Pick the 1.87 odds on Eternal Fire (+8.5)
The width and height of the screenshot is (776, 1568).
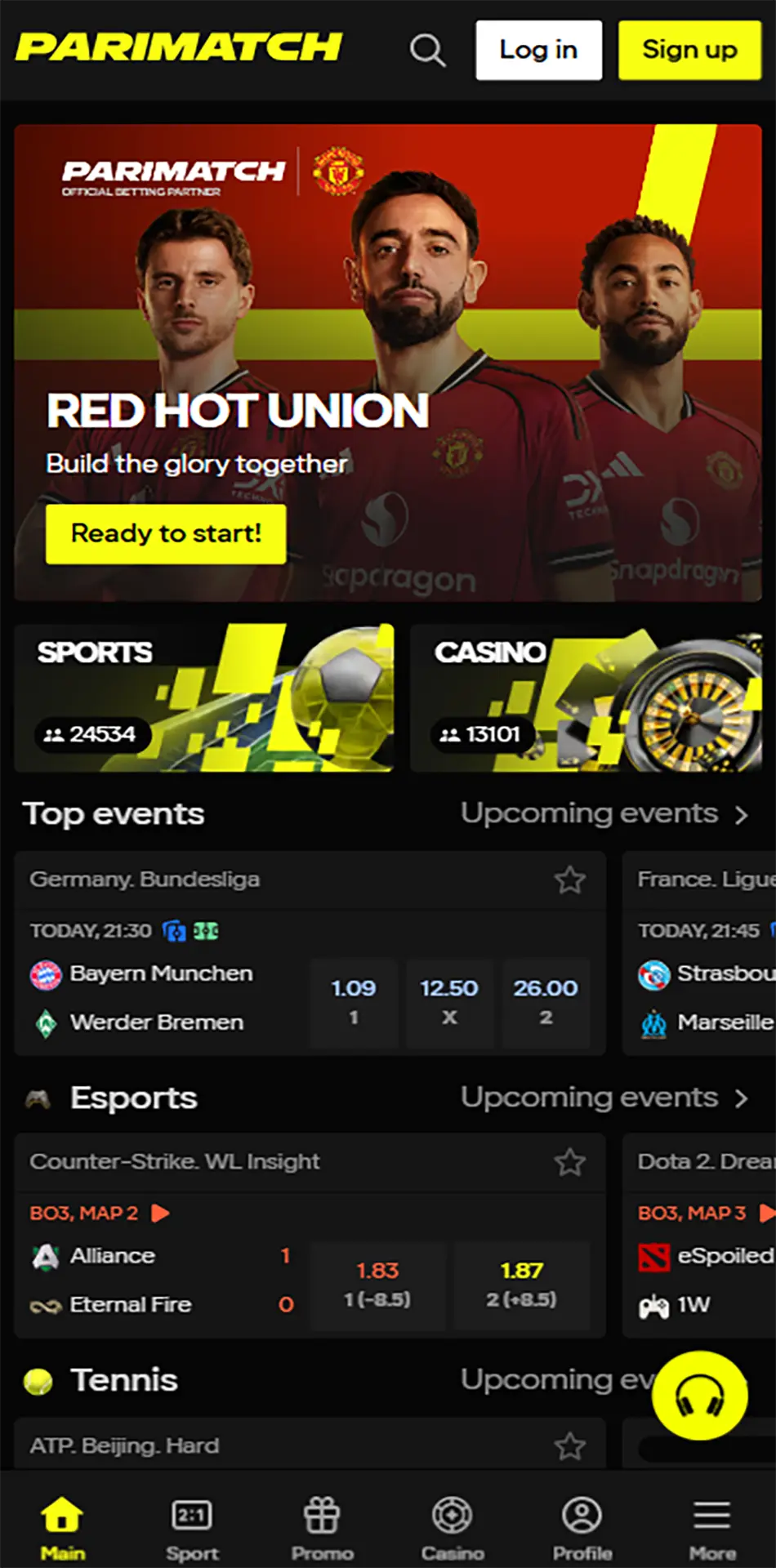[521, 1285]
